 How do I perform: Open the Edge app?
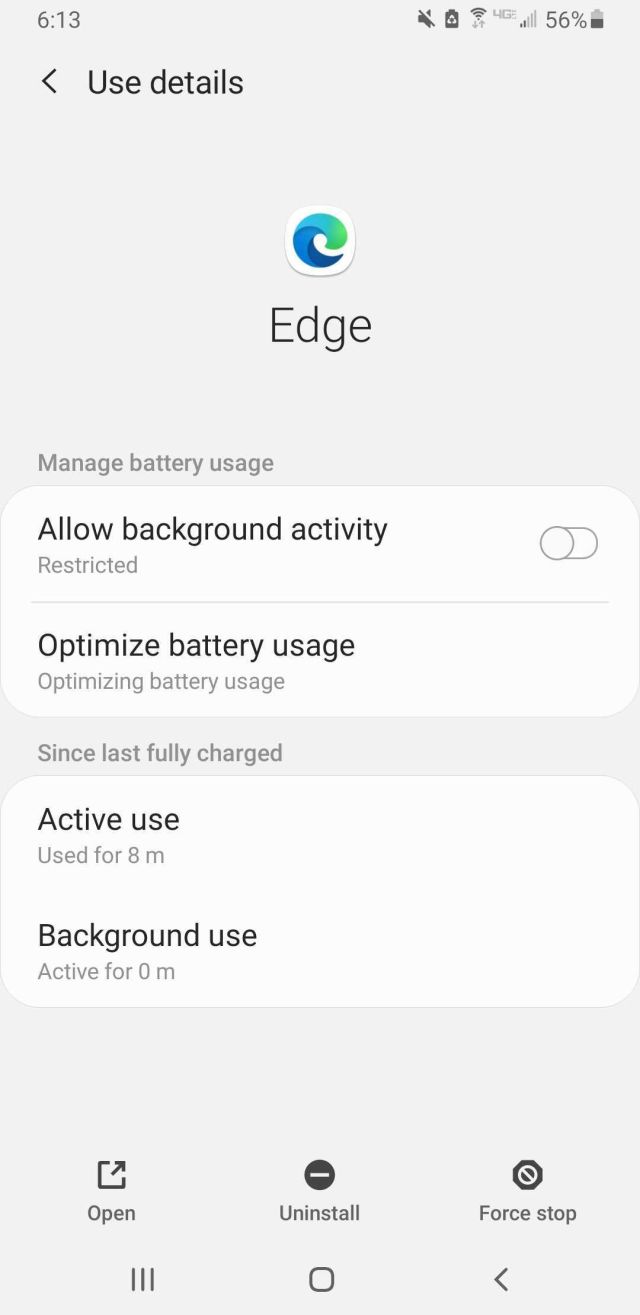click(x=111, y=1192)
